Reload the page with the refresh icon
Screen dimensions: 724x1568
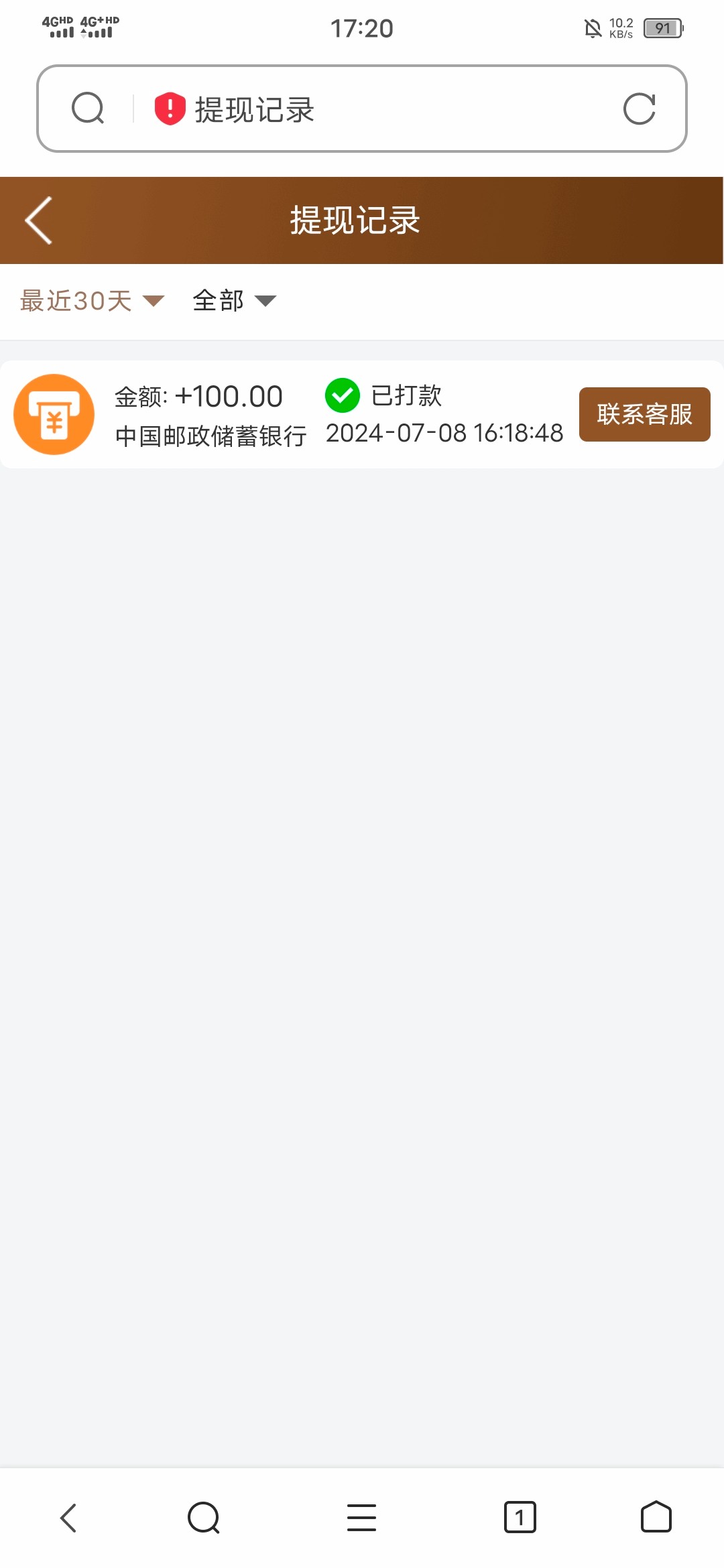639,109
